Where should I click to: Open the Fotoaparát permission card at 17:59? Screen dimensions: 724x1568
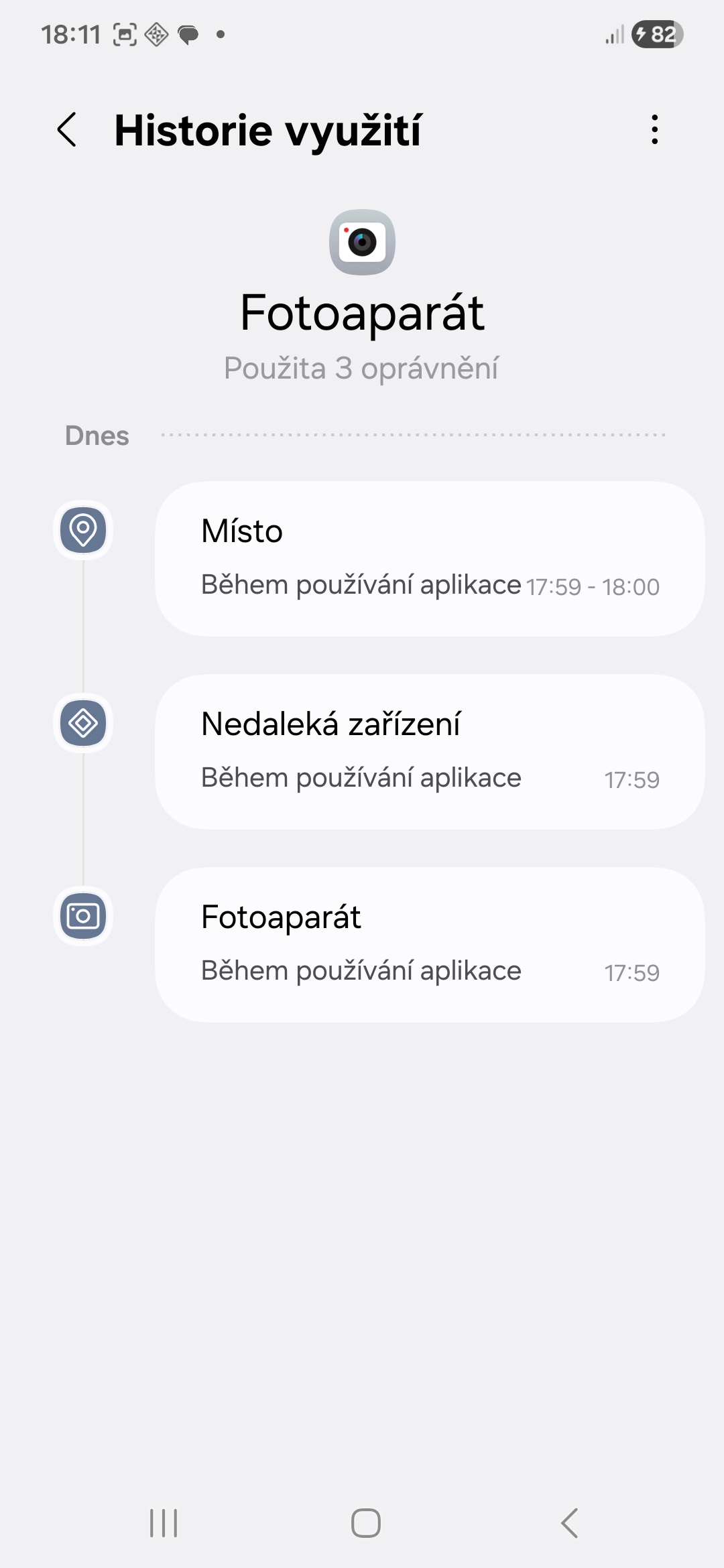(429, 944)
